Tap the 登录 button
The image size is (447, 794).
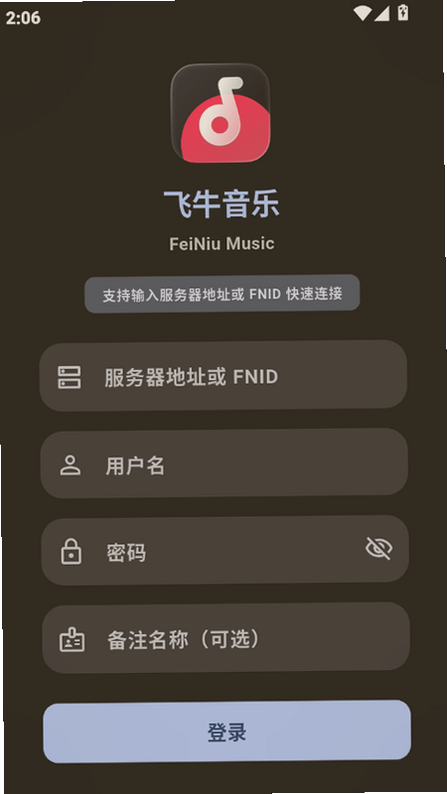tap(227, 732)
